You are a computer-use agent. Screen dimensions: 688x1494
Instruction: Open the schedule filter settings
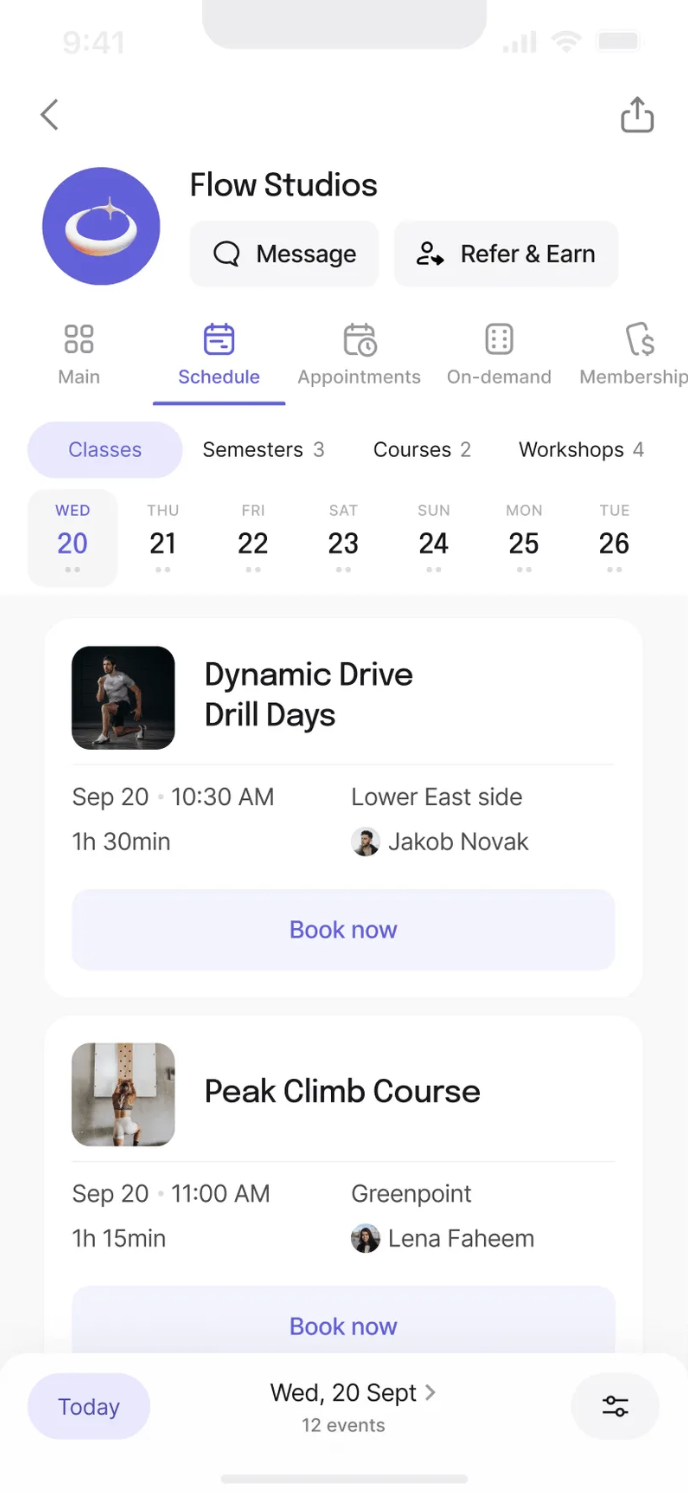point(615,1407)
